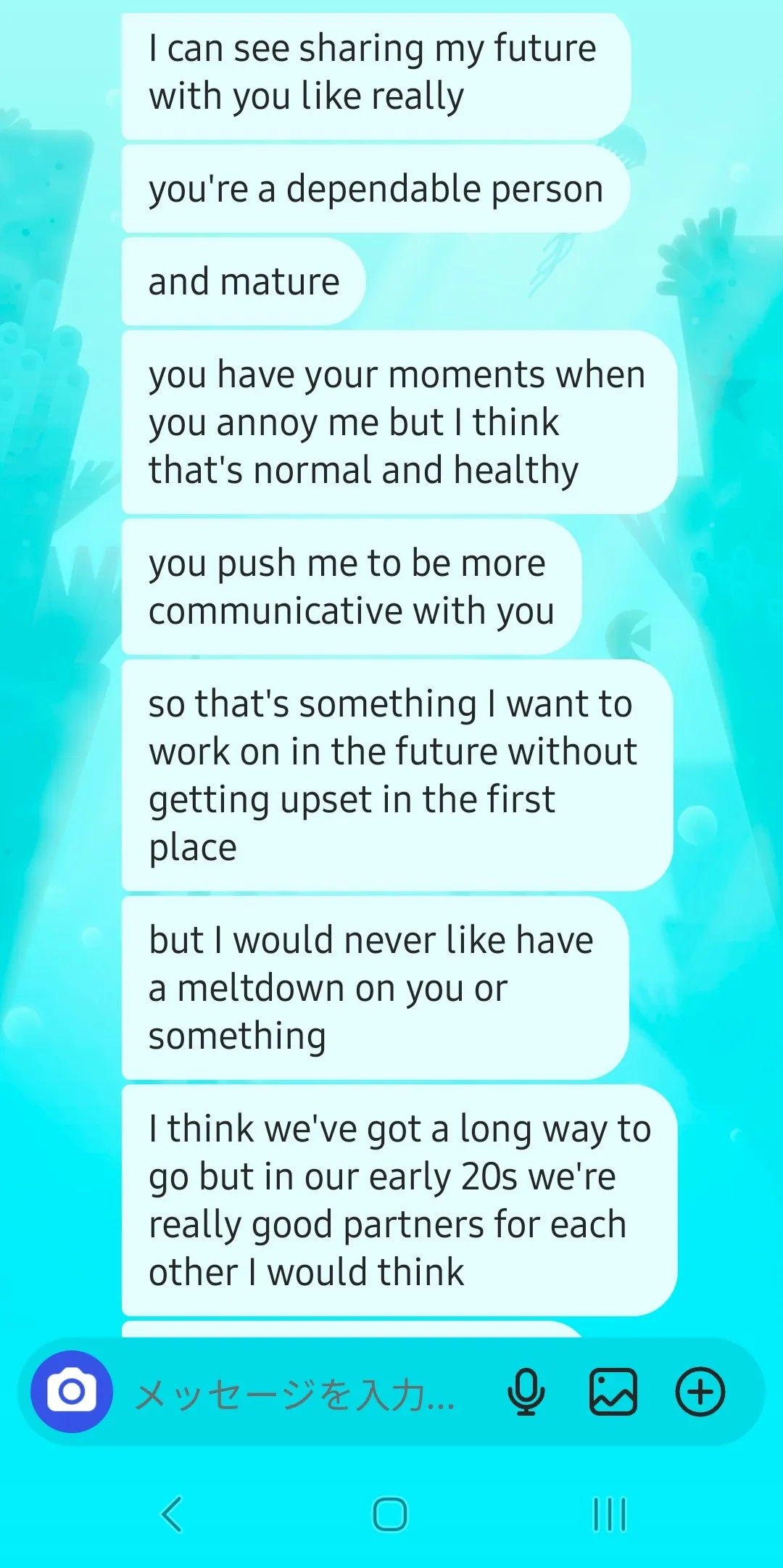
Task: Attach a photo from the gallery
Action: coord(613,1392)
